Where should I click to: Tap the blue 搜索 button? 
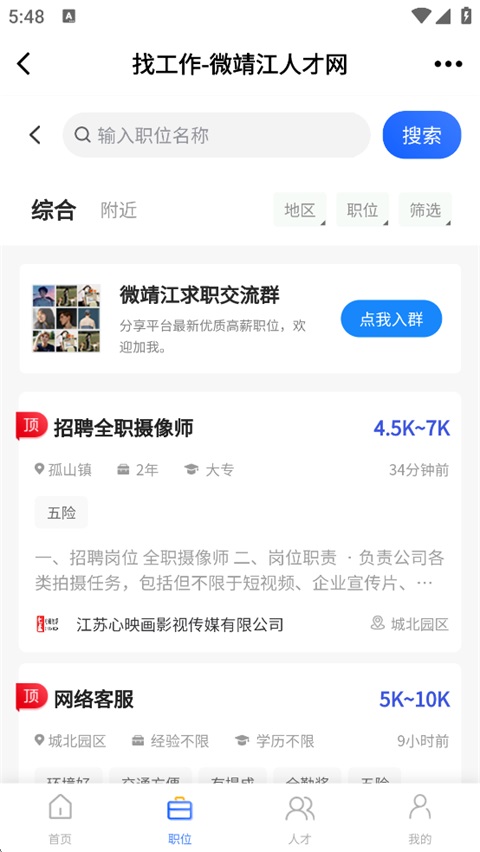click(x=422, y=135)
